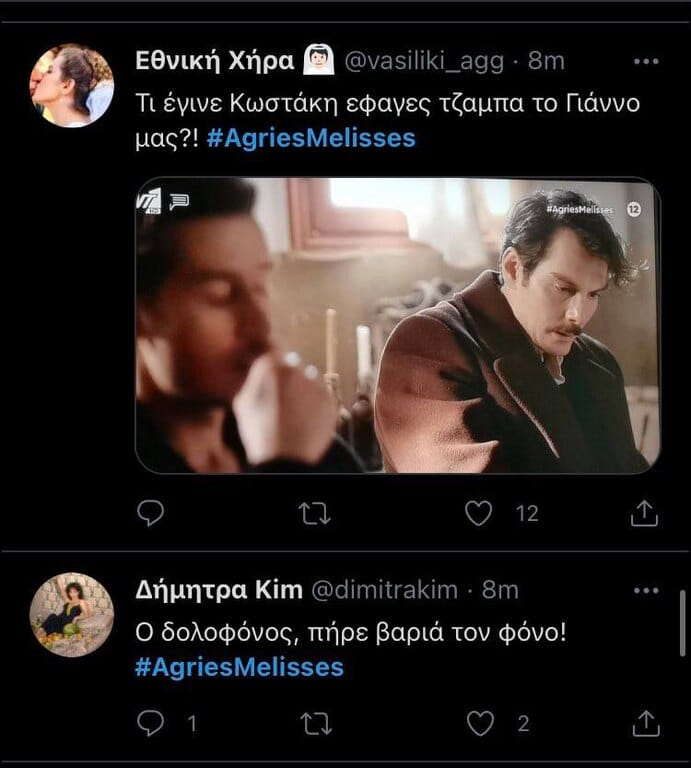Like Εθνική Χήρα's tweet

pyautogui.click(x=481, y=513)
